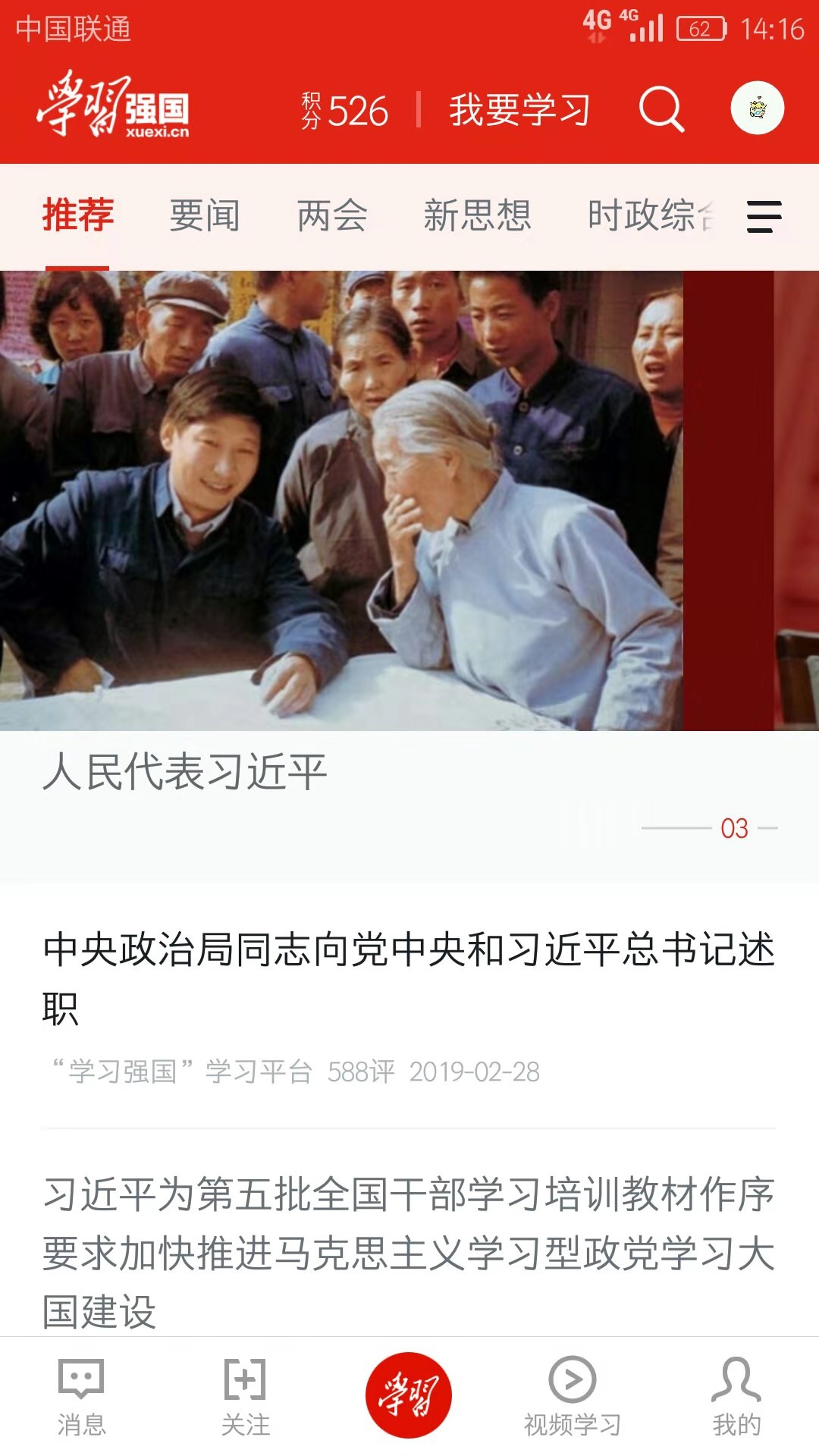Screen dimensions: 819x1456
Task: Switch to the 两会 tab
Action: pos(332,215)
